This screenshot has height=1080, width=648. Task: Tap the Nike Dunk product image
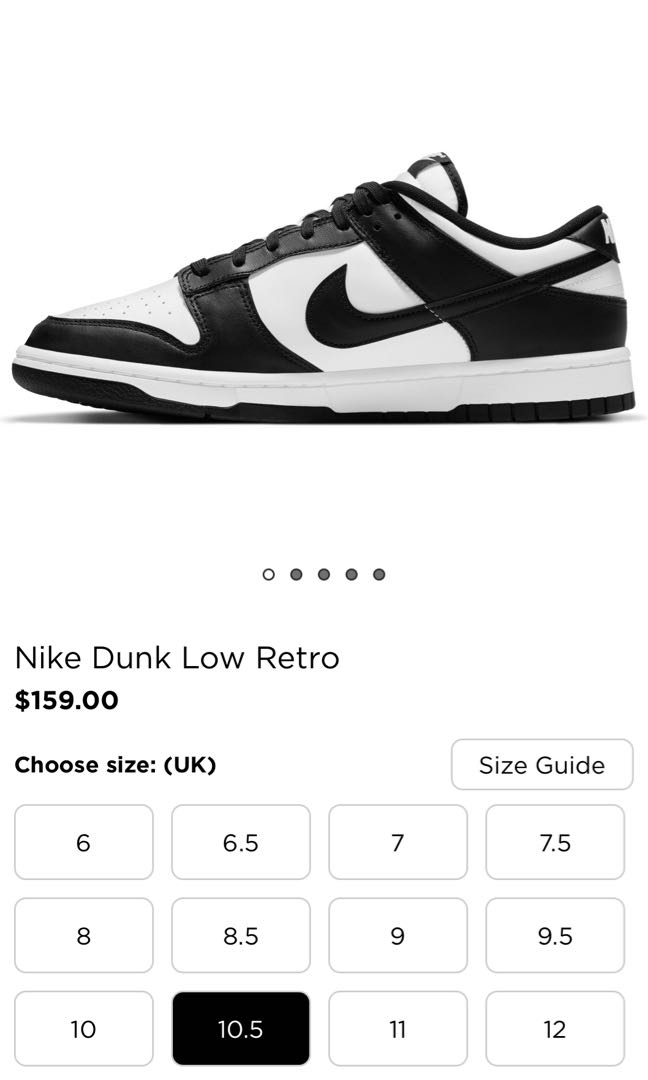(324, 290)
